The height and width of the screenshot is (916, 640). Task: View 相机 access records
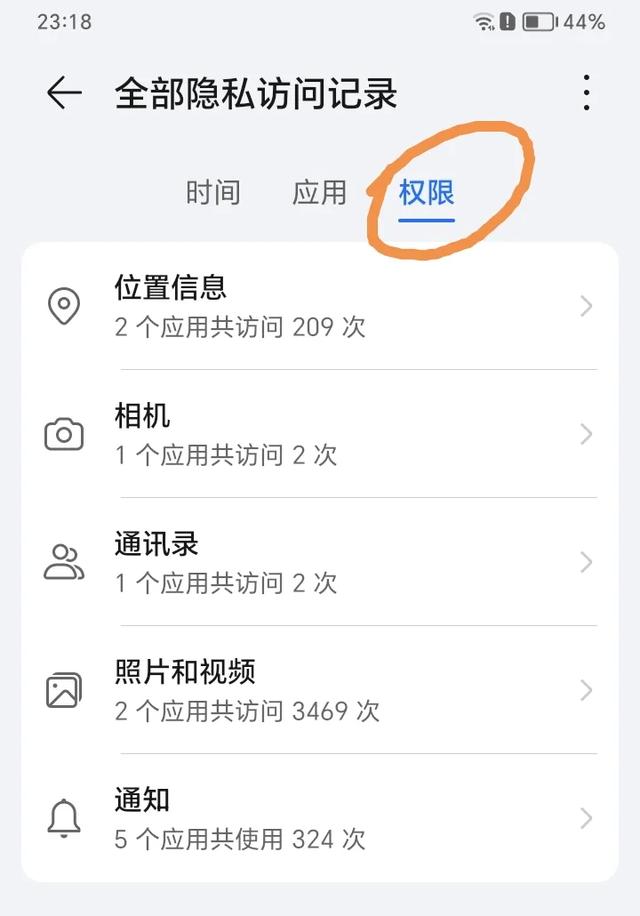[320, 434]
